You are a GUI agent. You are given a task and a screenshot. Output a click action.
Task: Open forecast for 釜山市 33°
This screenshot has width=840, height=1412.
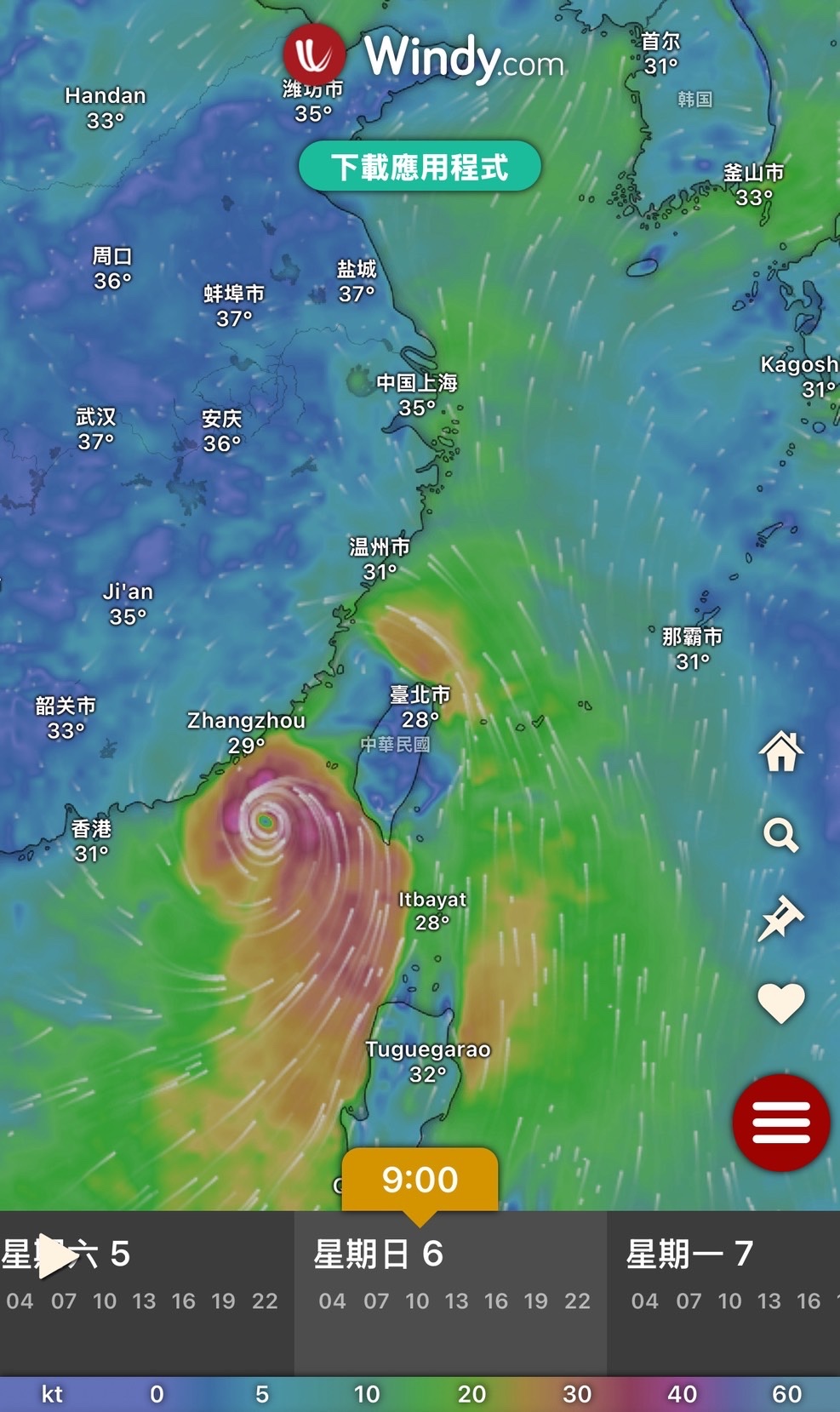pyautogui.click(x=753, y=185)
